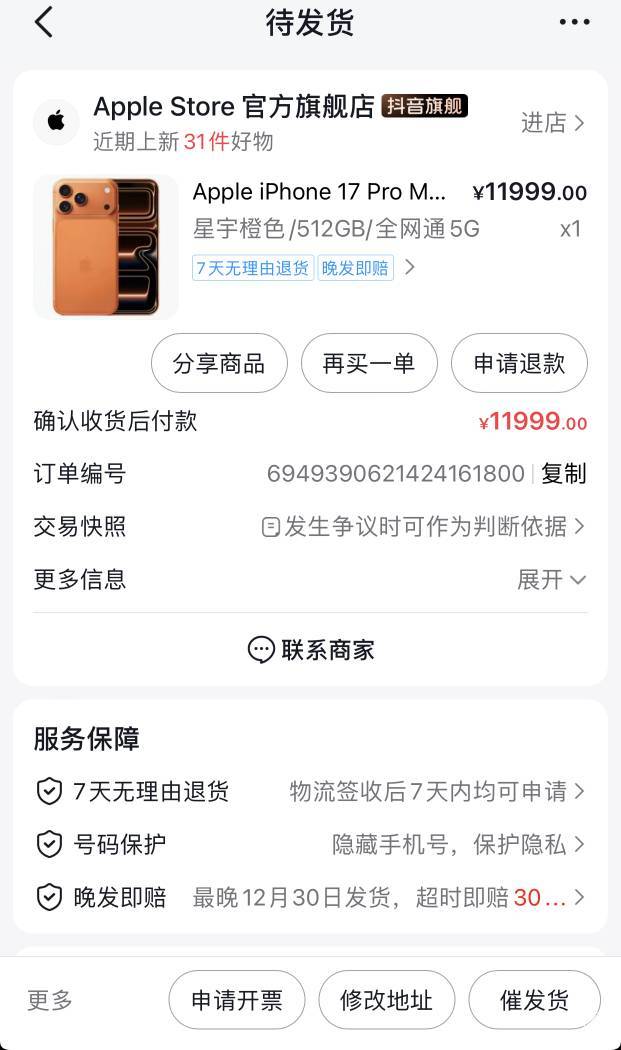Open the 7天无理由退货 service guarantee row
Viewport: 621px width, 1050px height.
(310, 792)
